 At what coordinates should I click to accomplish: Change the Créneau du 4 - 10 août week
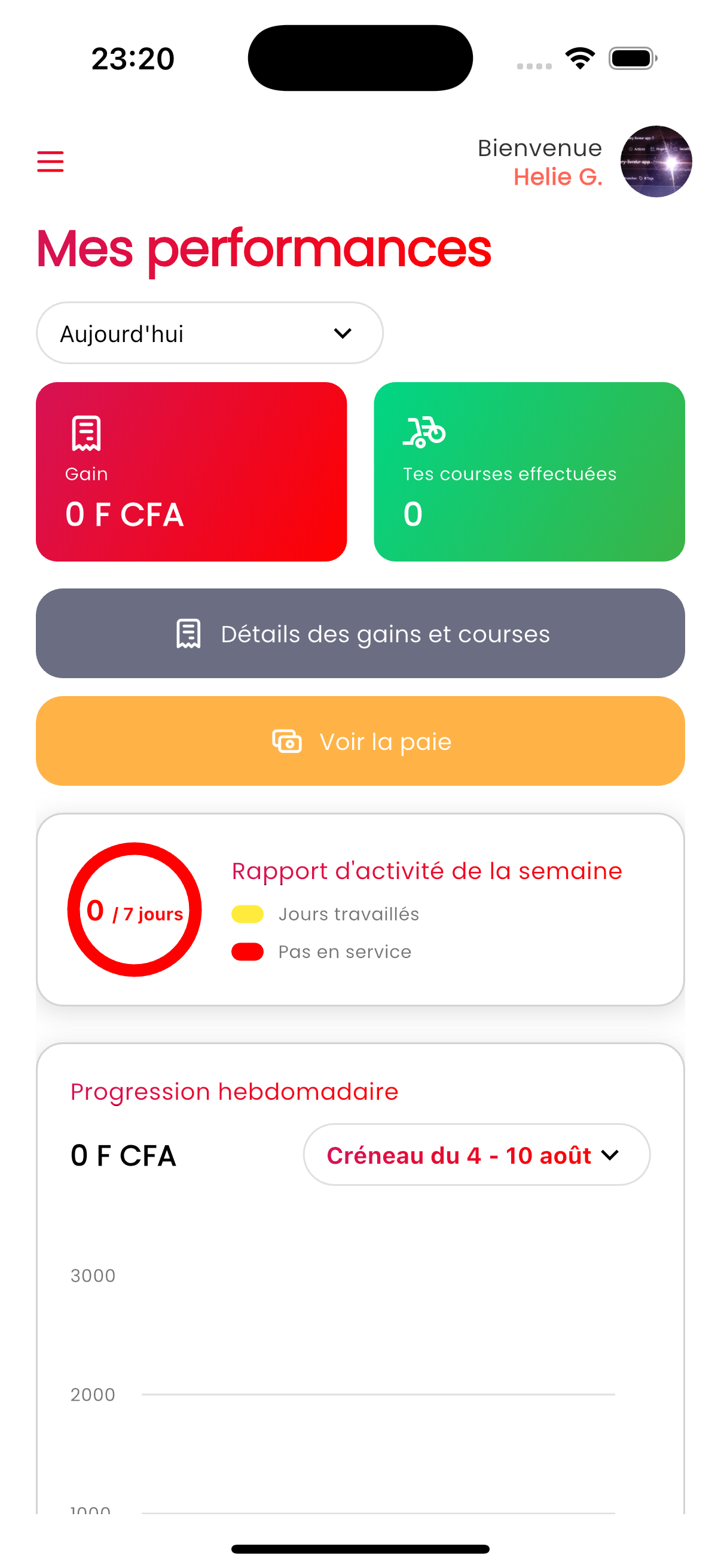tap(476, 1154)
